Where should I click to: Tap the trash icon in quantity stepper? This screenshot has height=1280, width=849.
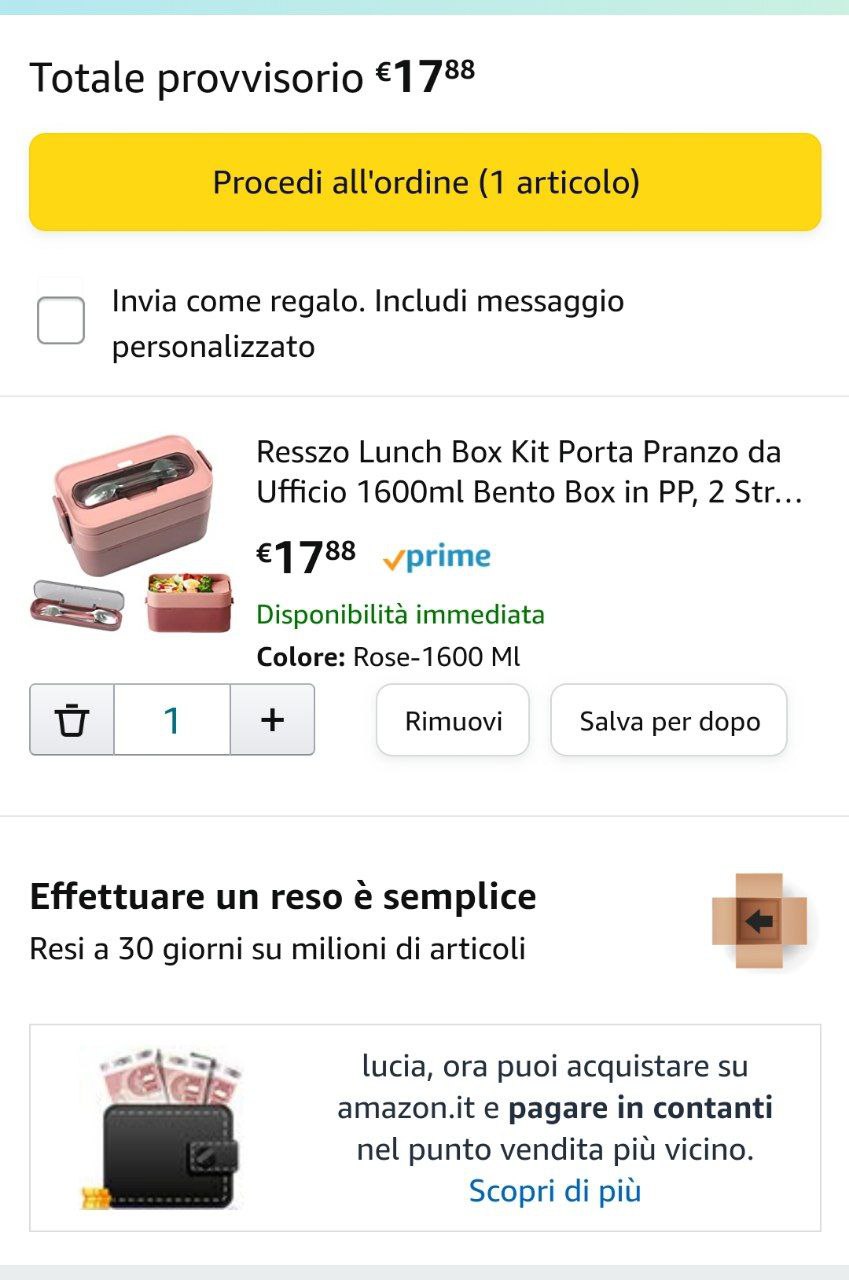click(x=72, y=720)
